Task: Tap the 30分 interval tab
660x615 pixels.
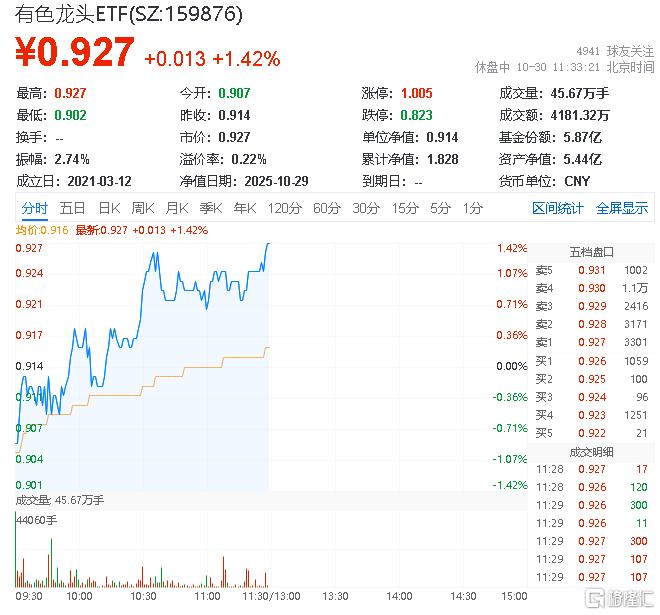Action: 366,209
